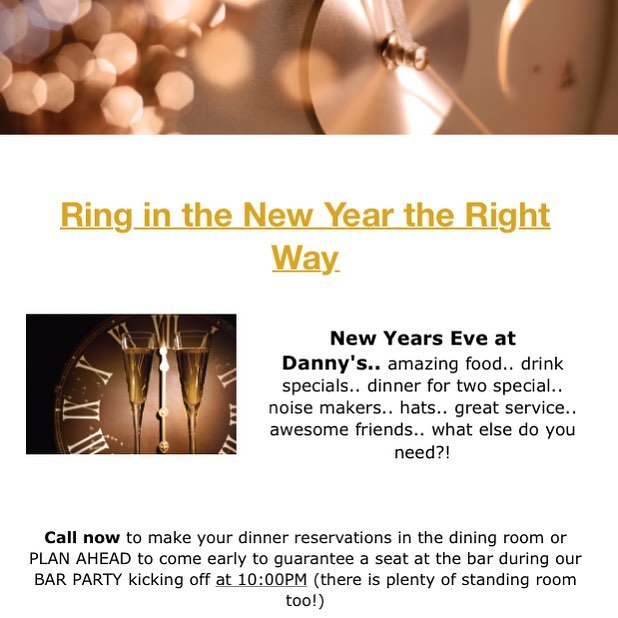Tap the underlined 'at 10:00PM' time link
Image resolution: width=618 pixels, height=618 pixels.
tap(261, 581)
